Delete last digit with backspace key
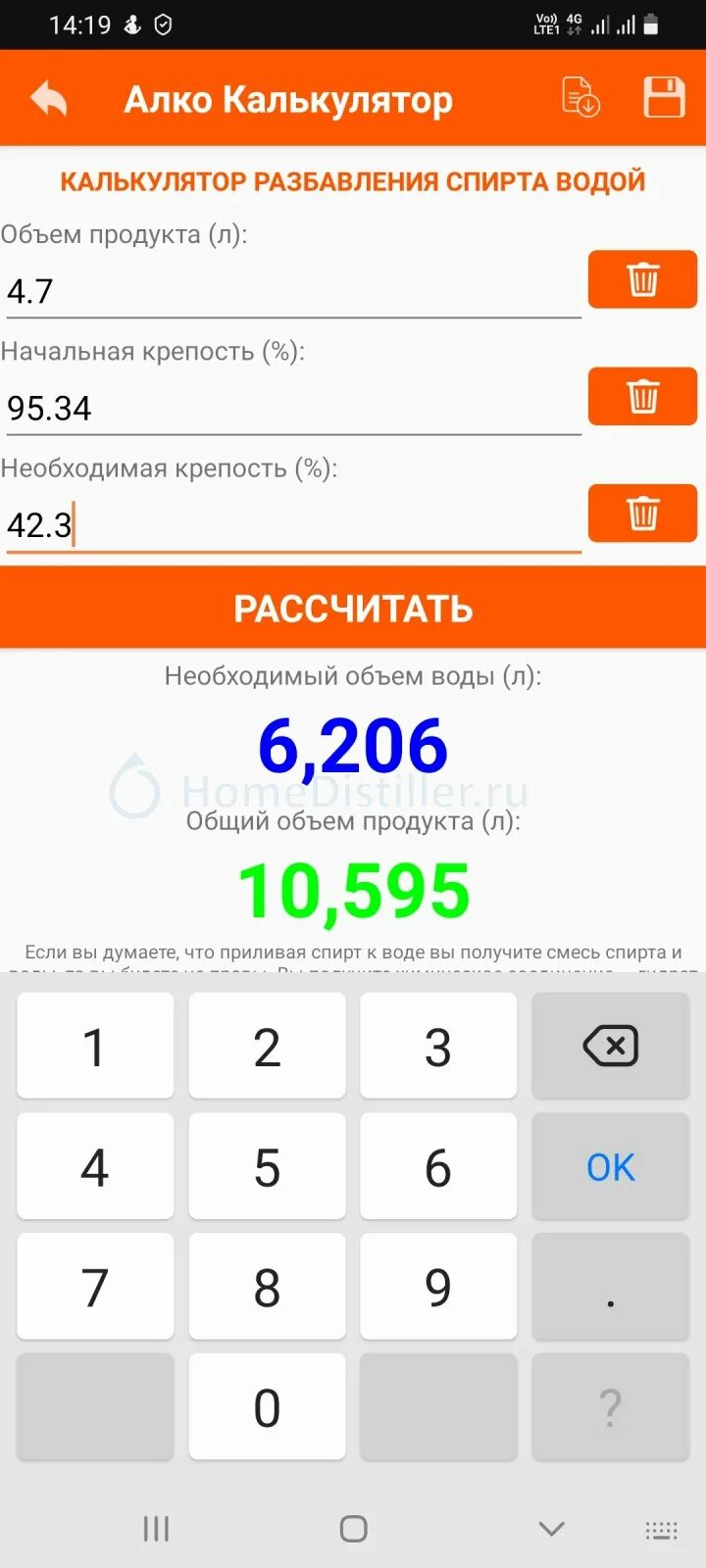This screenshot has width=706, height=1568. (x=611, y=1046)
